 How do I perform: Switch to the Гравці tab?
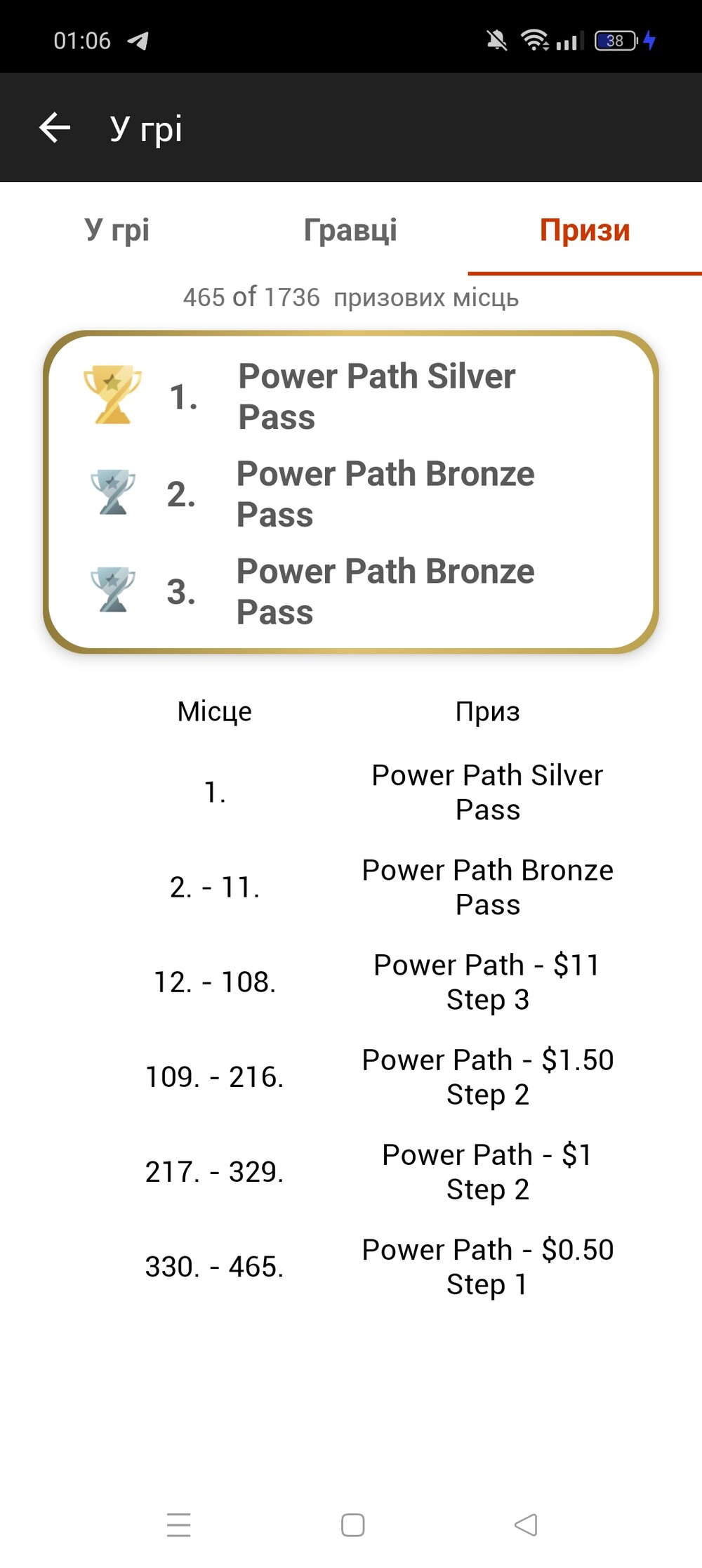(x=350, y=230)
